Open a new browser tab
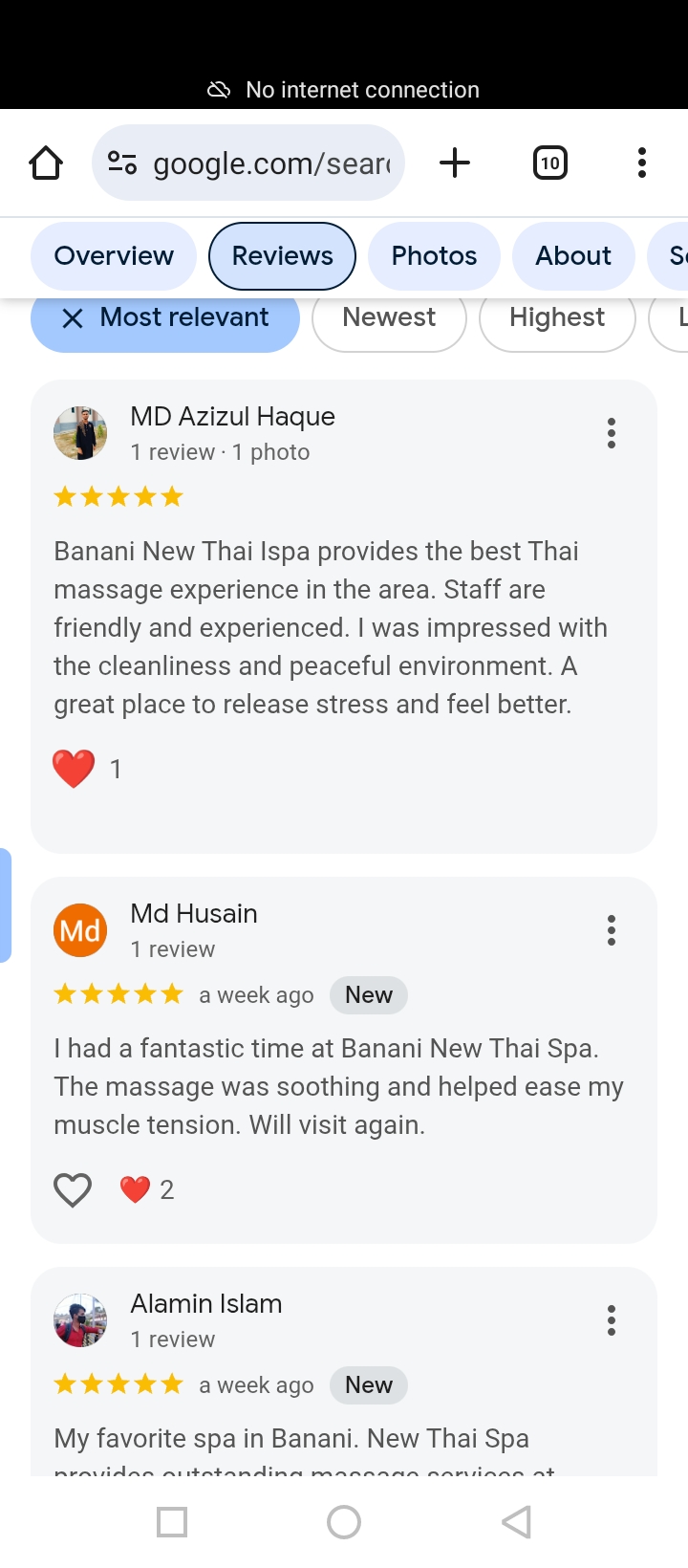 pyautogui.click(x=455, y=163)
